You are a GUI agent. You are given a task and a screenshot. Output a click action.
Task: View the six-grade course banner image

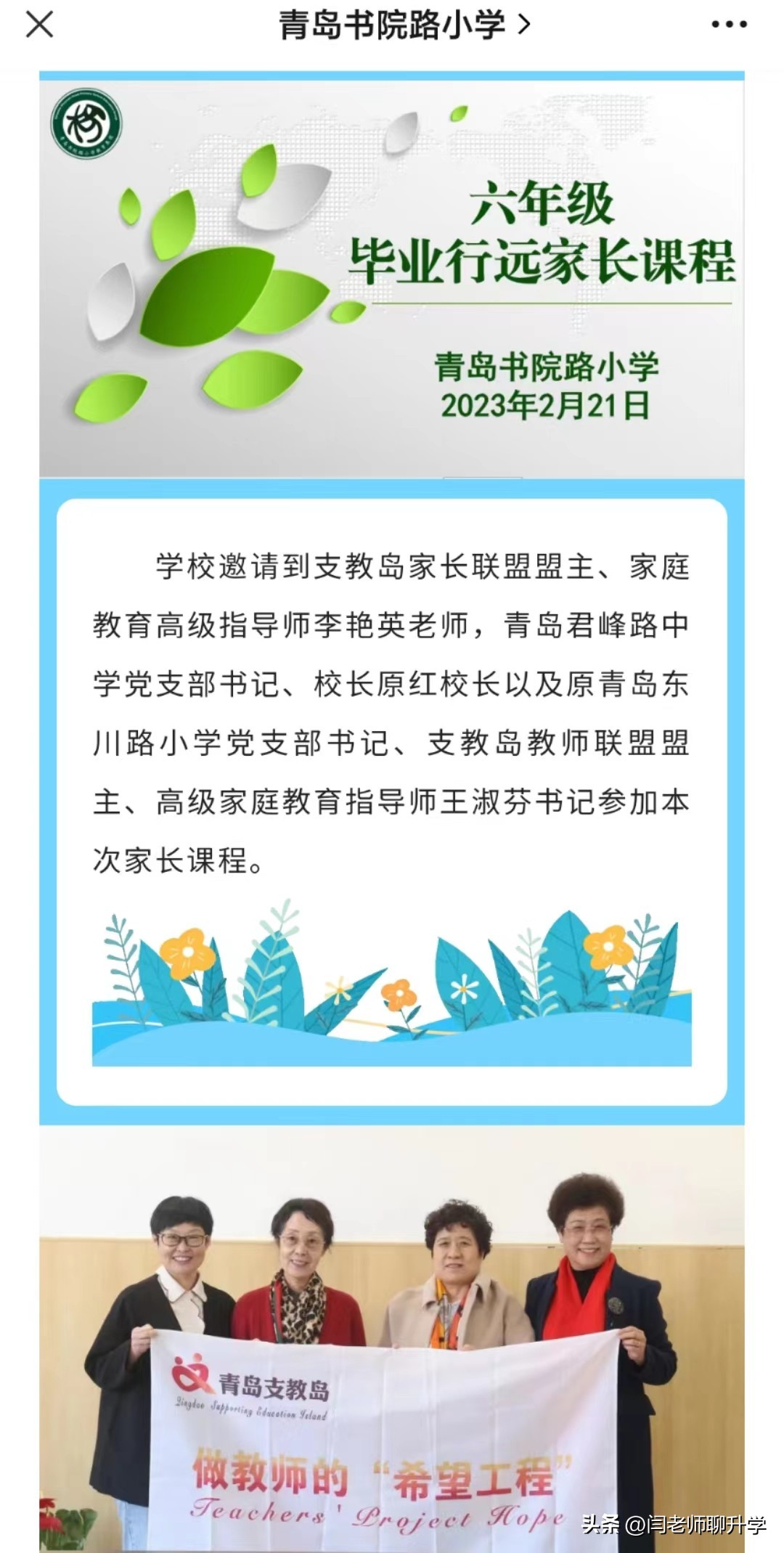pos(392,277)
